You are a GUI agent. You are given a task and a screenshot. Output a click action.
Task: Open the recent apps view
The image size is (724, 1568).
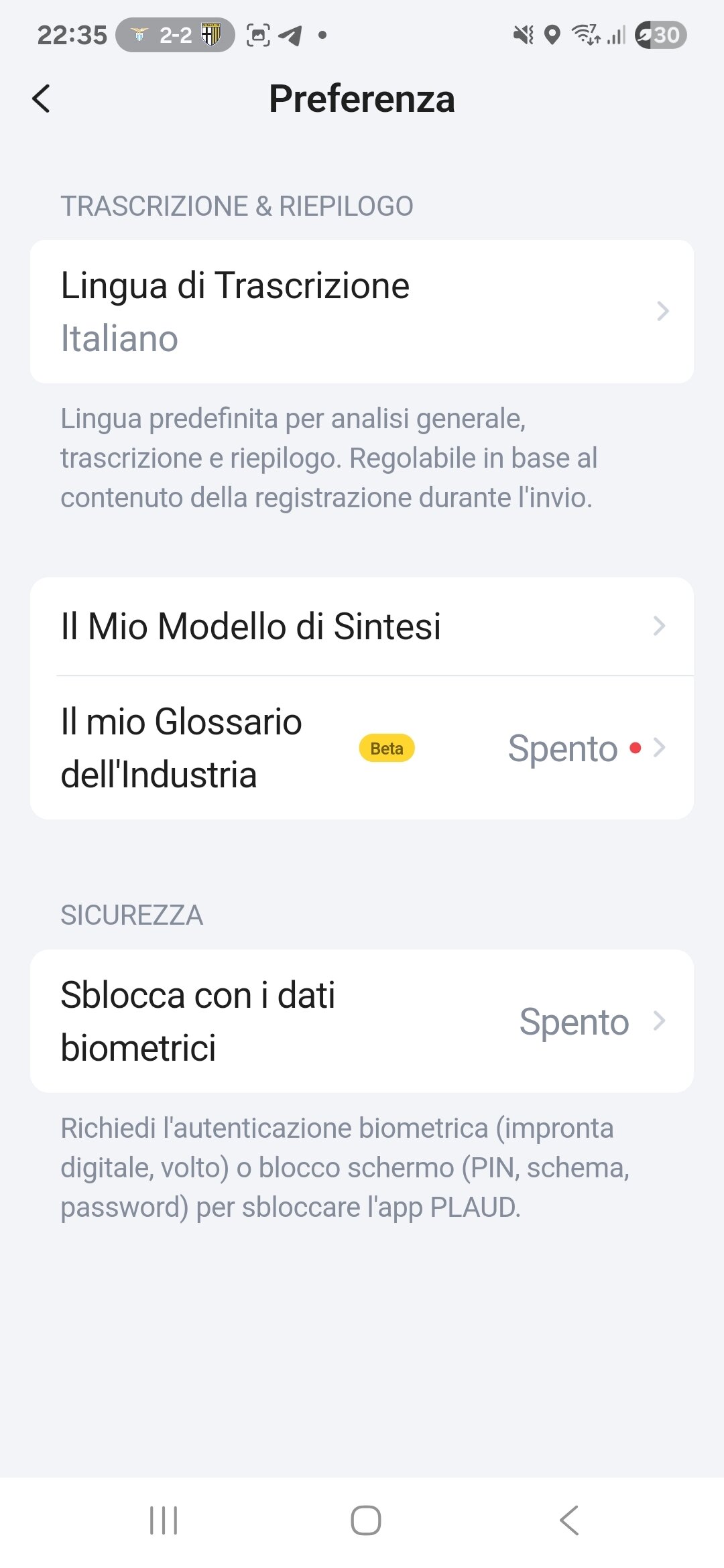[164, 1520]
